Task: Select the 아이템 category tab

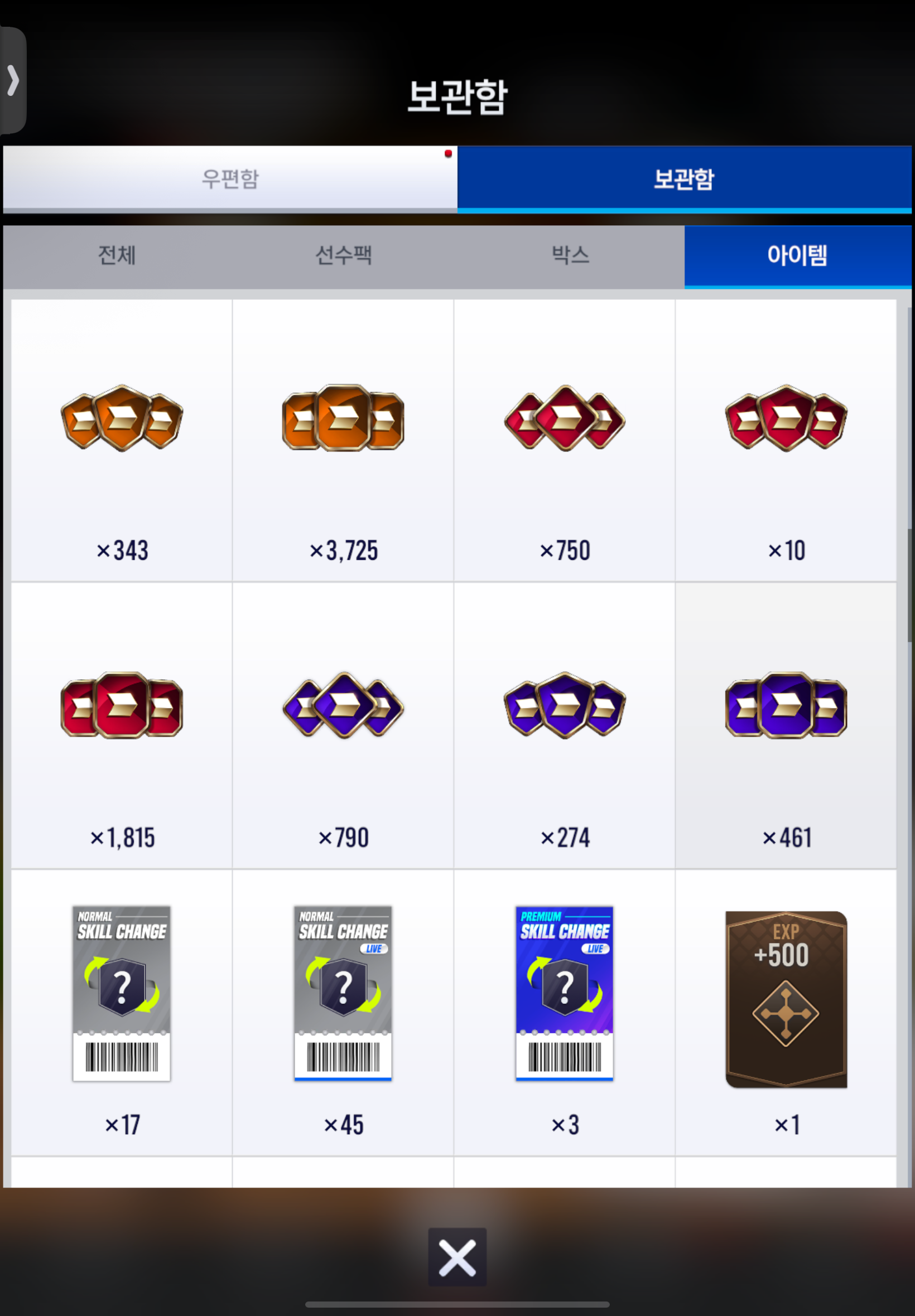Action: click(797, 255)
